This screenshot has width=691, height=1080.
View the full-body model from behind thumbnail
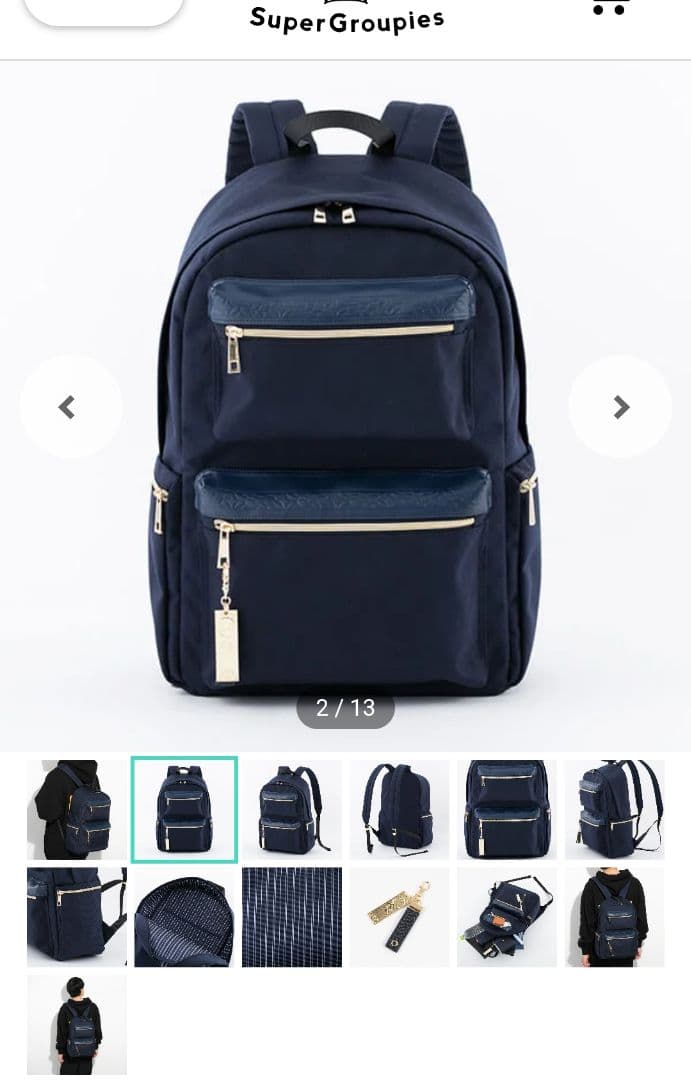77,1025
